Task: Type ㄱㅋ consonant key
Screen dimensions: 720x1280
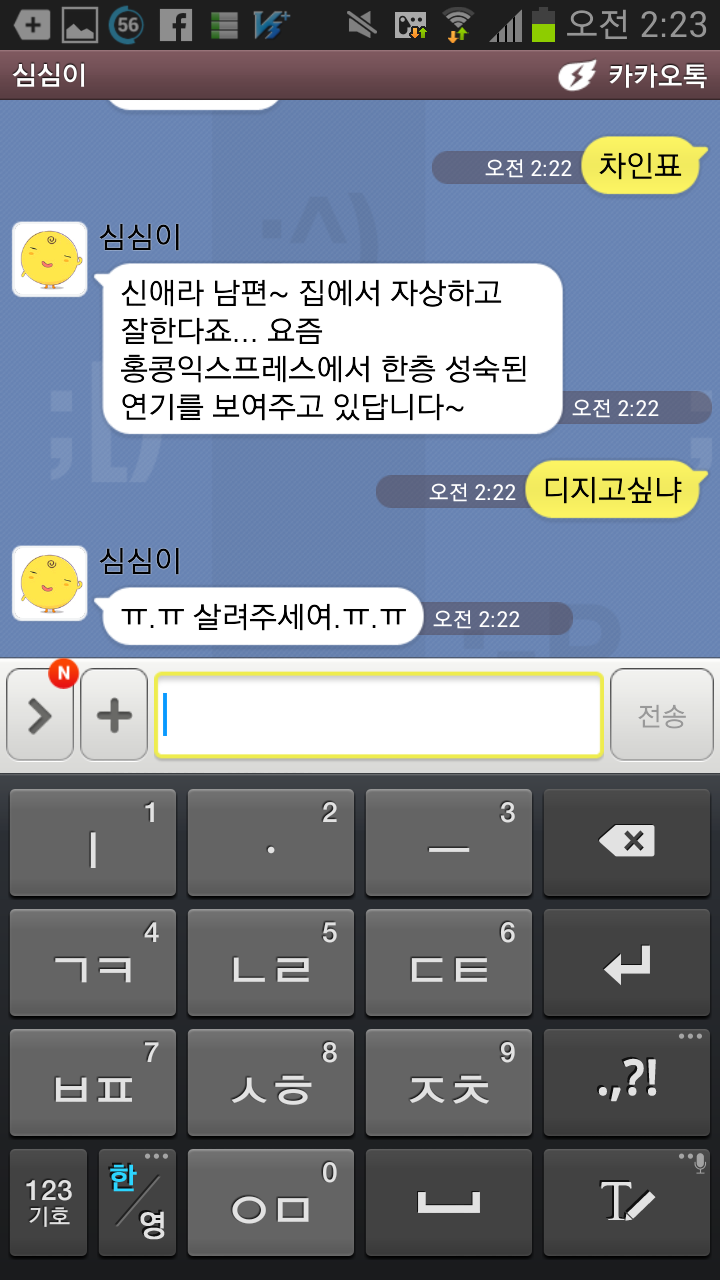Action: coord(92,962)
